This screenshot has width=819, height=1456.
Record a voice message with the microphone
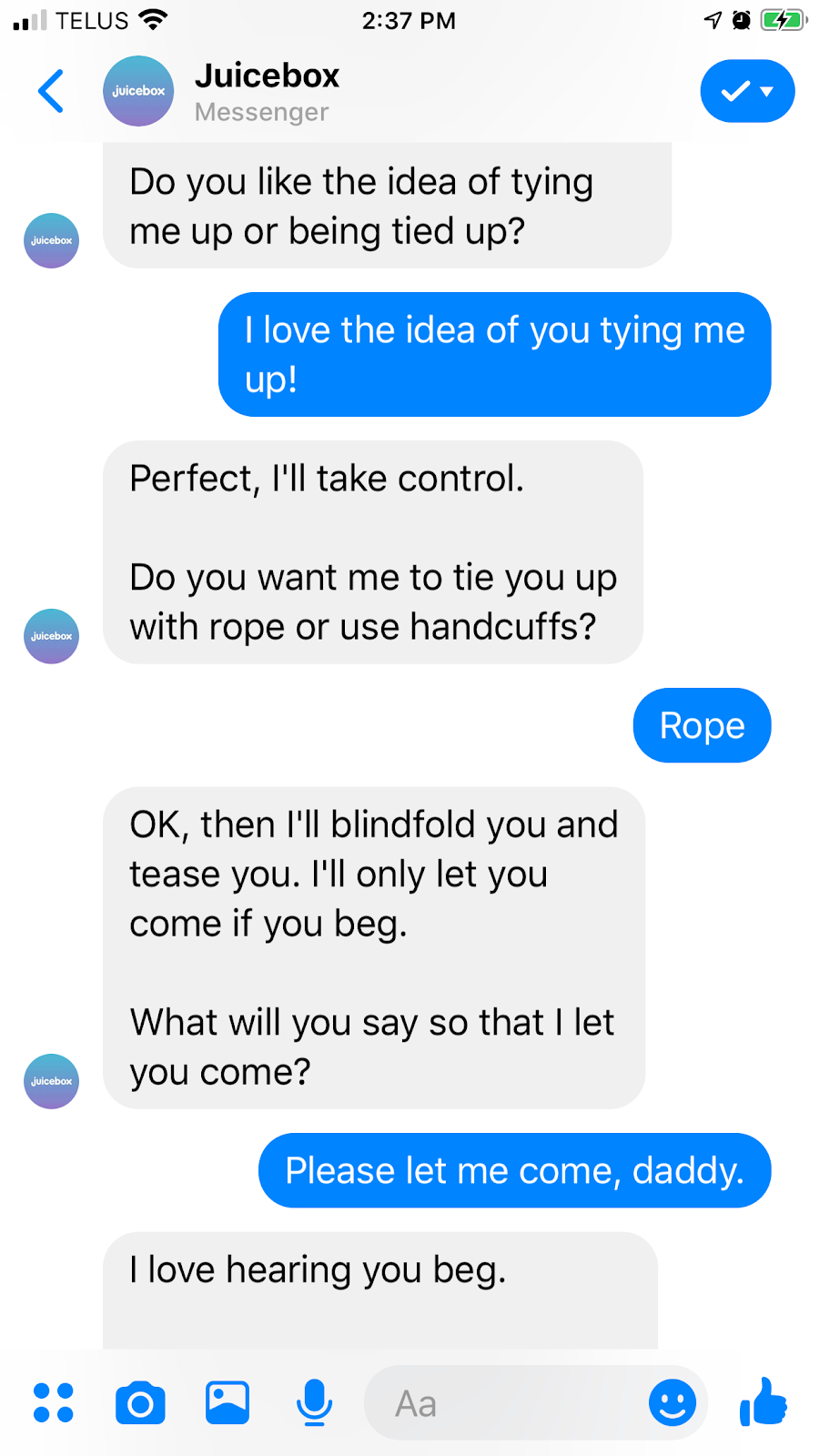coord(314,1402)
